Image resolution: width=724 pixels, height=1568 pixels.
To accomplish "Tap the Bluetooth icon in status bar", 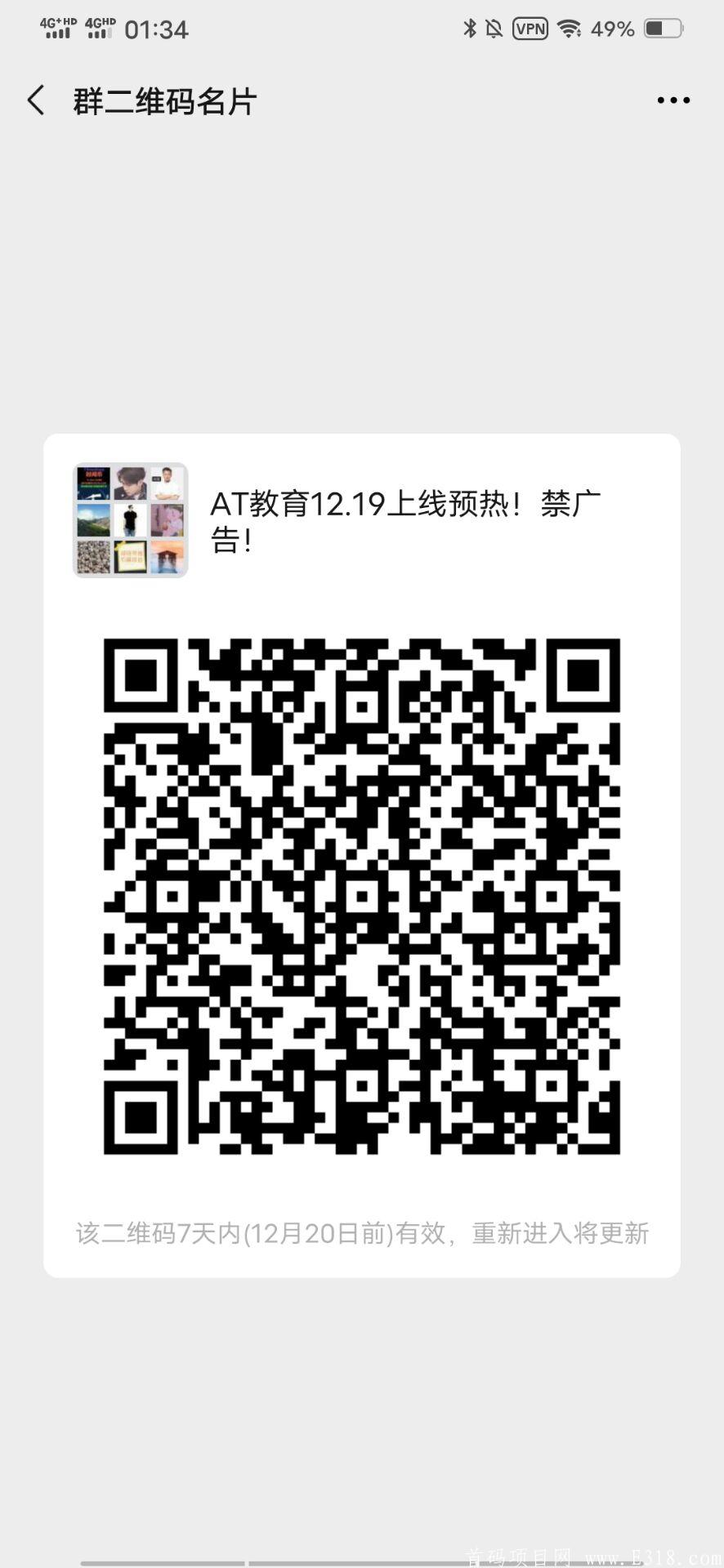I will (470, 27).
